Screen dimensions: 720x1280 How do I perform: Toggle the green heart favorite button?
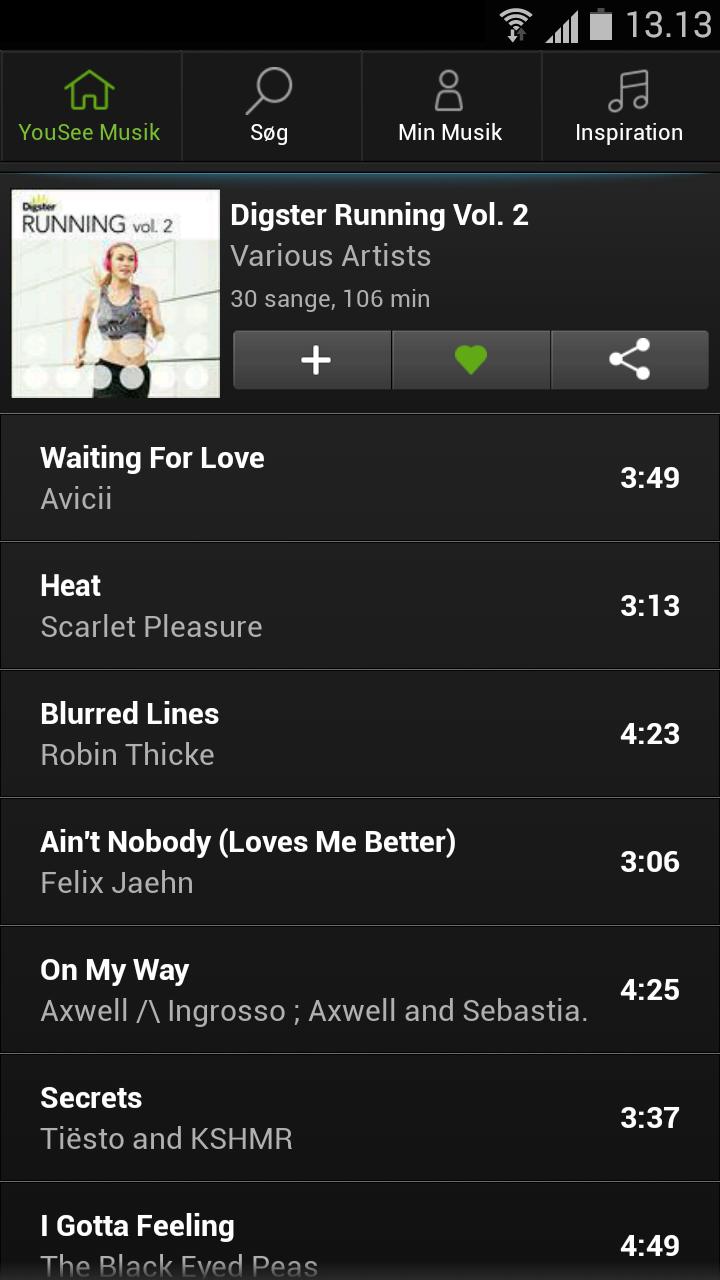(470, 360)
